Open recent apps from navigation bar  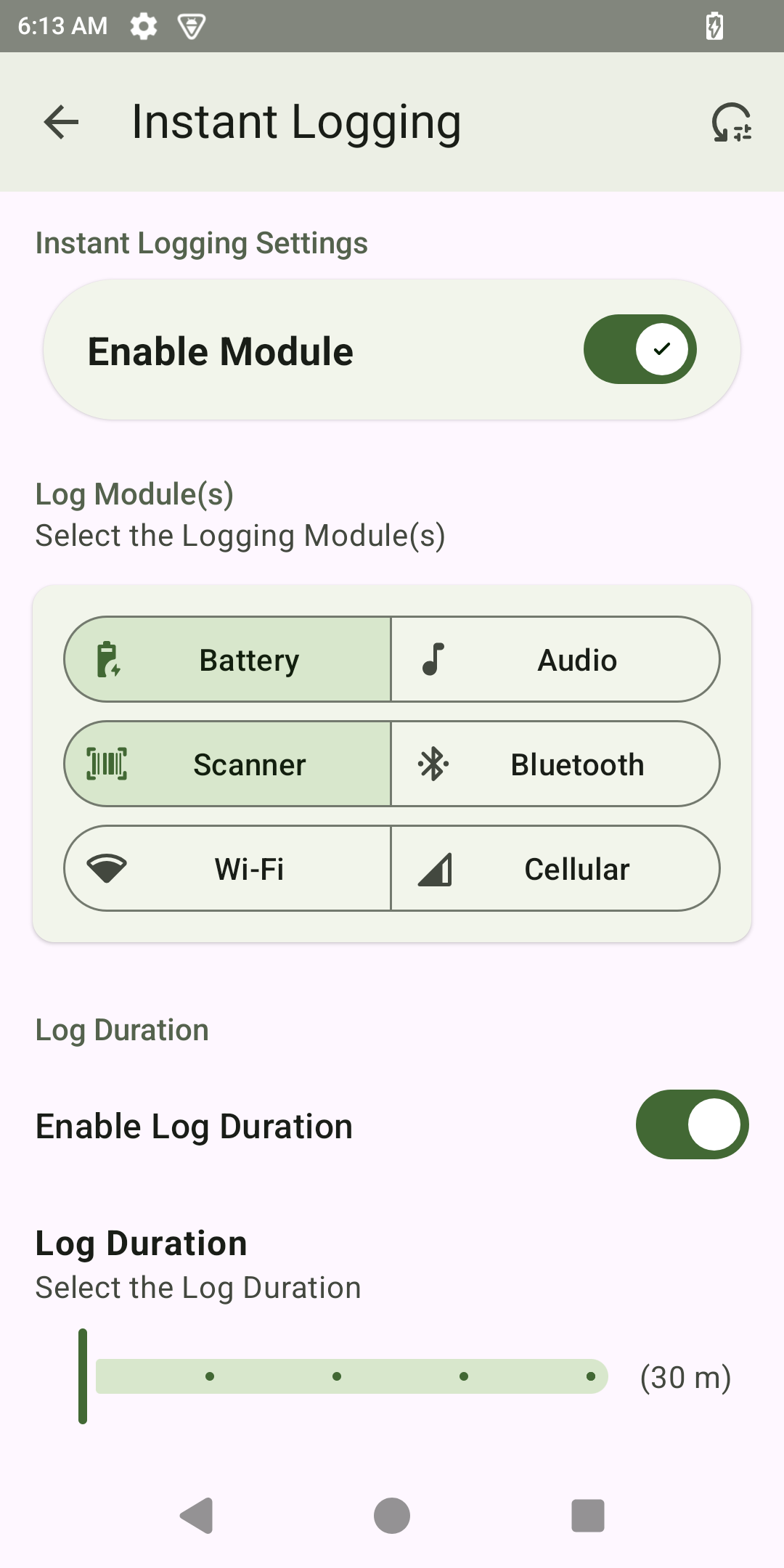pos(588,1516)
